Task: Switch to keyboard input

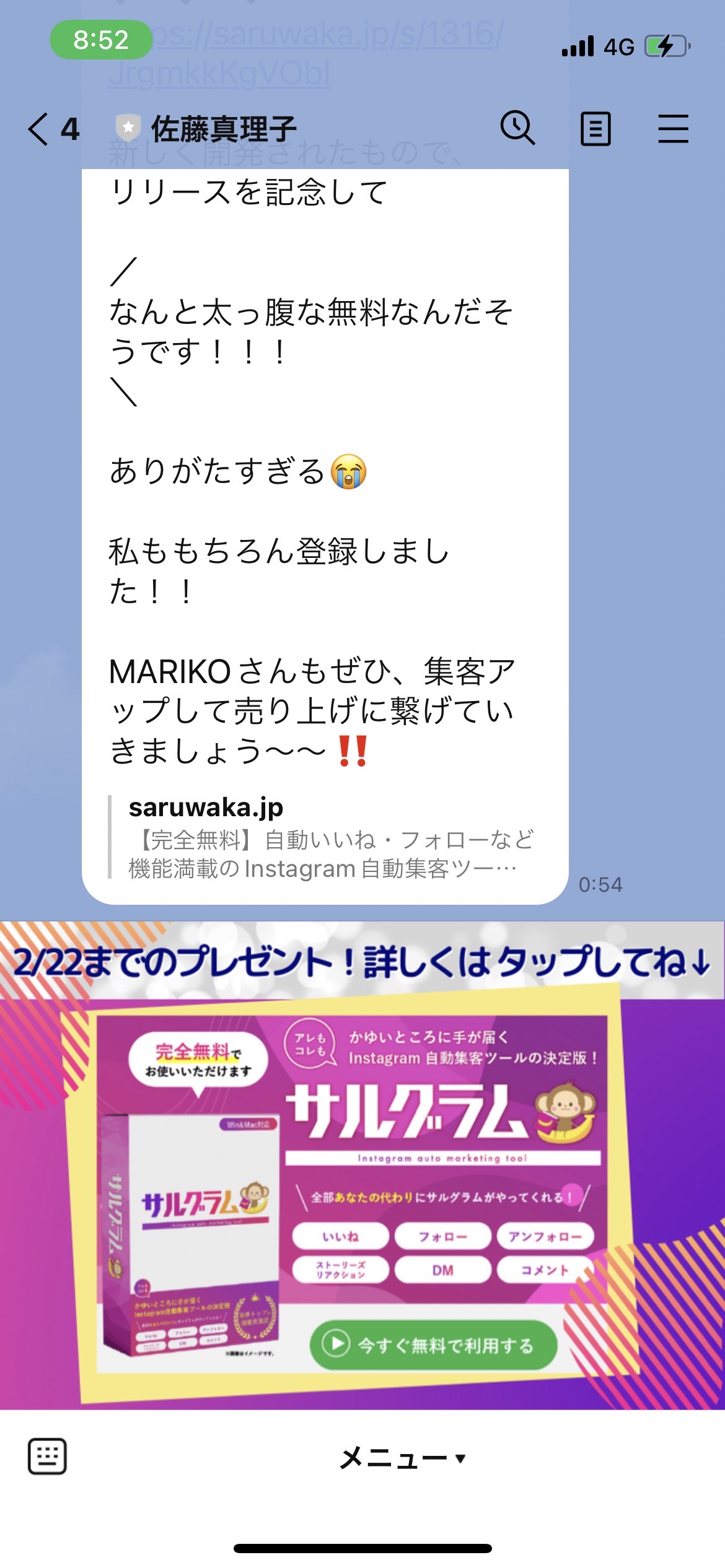Action: [x=47, y=1457]
